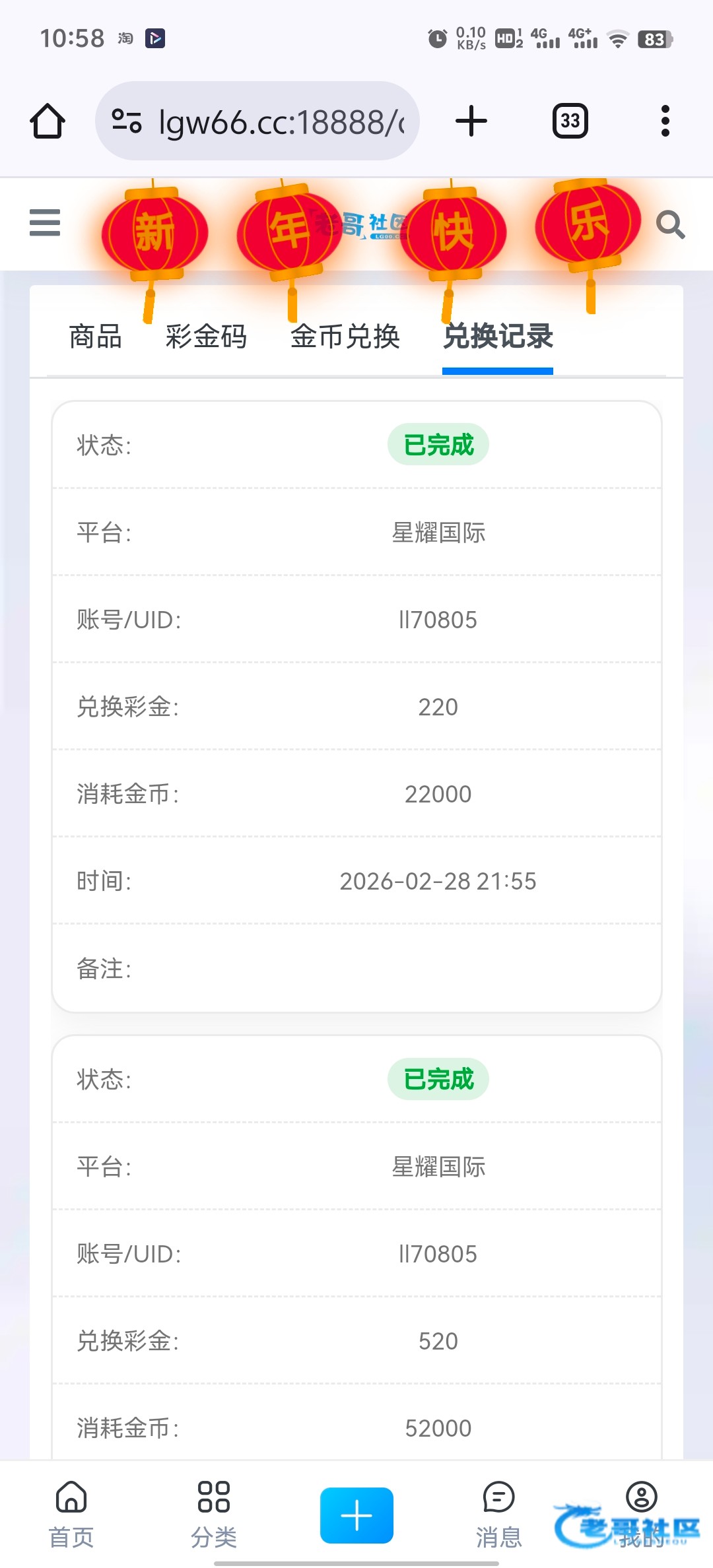Switch to the 彩金码 tab
Screen dimensions: 713x1568
[x=206, y=337]
